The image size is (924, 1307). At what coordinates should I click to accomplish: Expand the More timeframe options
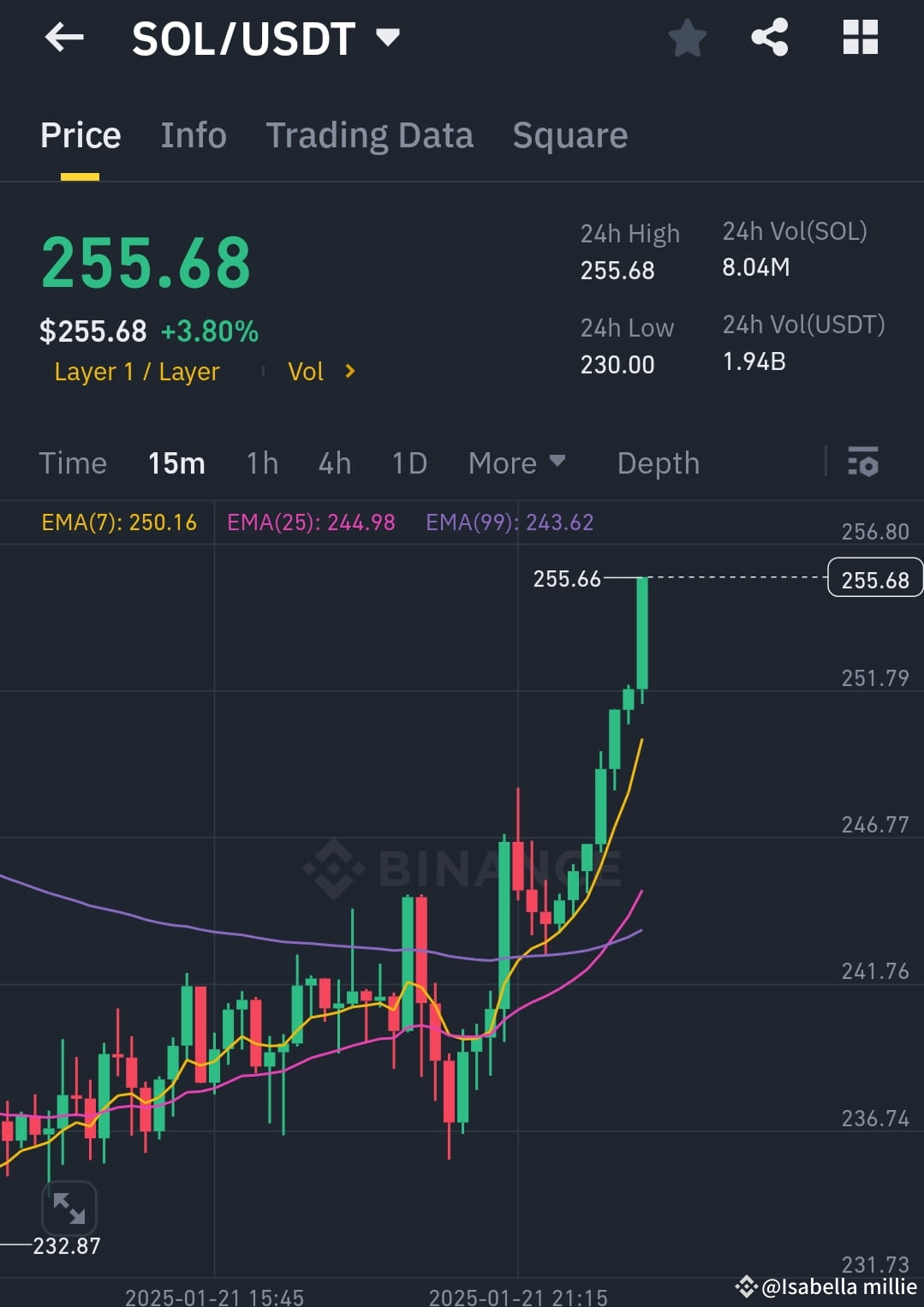tap(516, 463)
